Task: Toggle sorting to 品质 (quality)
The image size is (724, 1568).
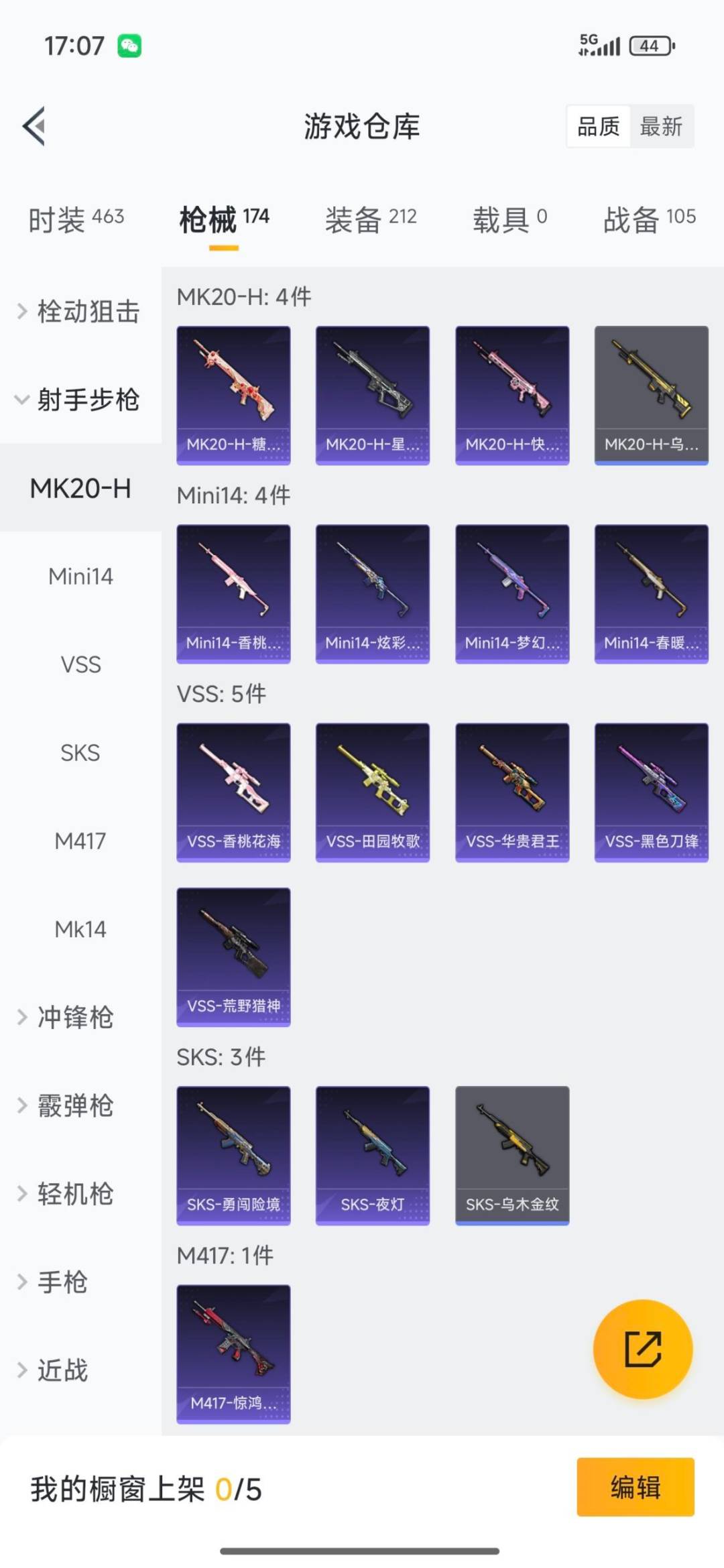Action: coord(599,127)
